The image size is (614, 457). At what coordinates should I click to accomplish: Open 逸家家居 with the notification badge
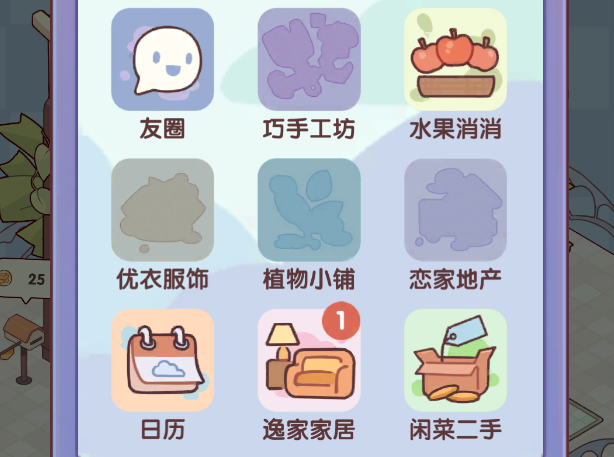(308, 360)
